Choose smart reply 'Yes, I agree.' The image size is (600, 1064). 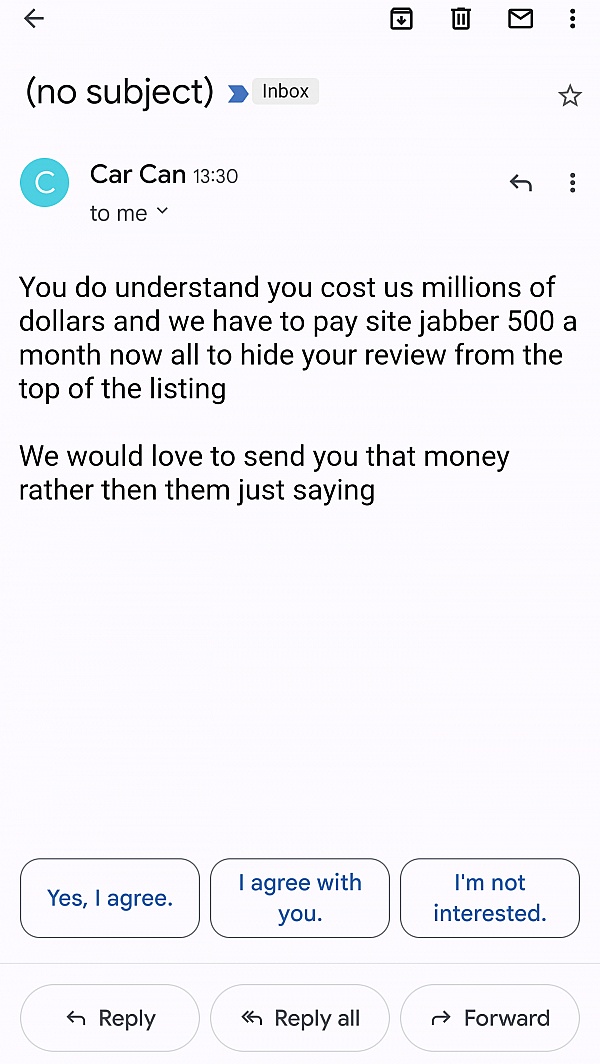point(110,898)
